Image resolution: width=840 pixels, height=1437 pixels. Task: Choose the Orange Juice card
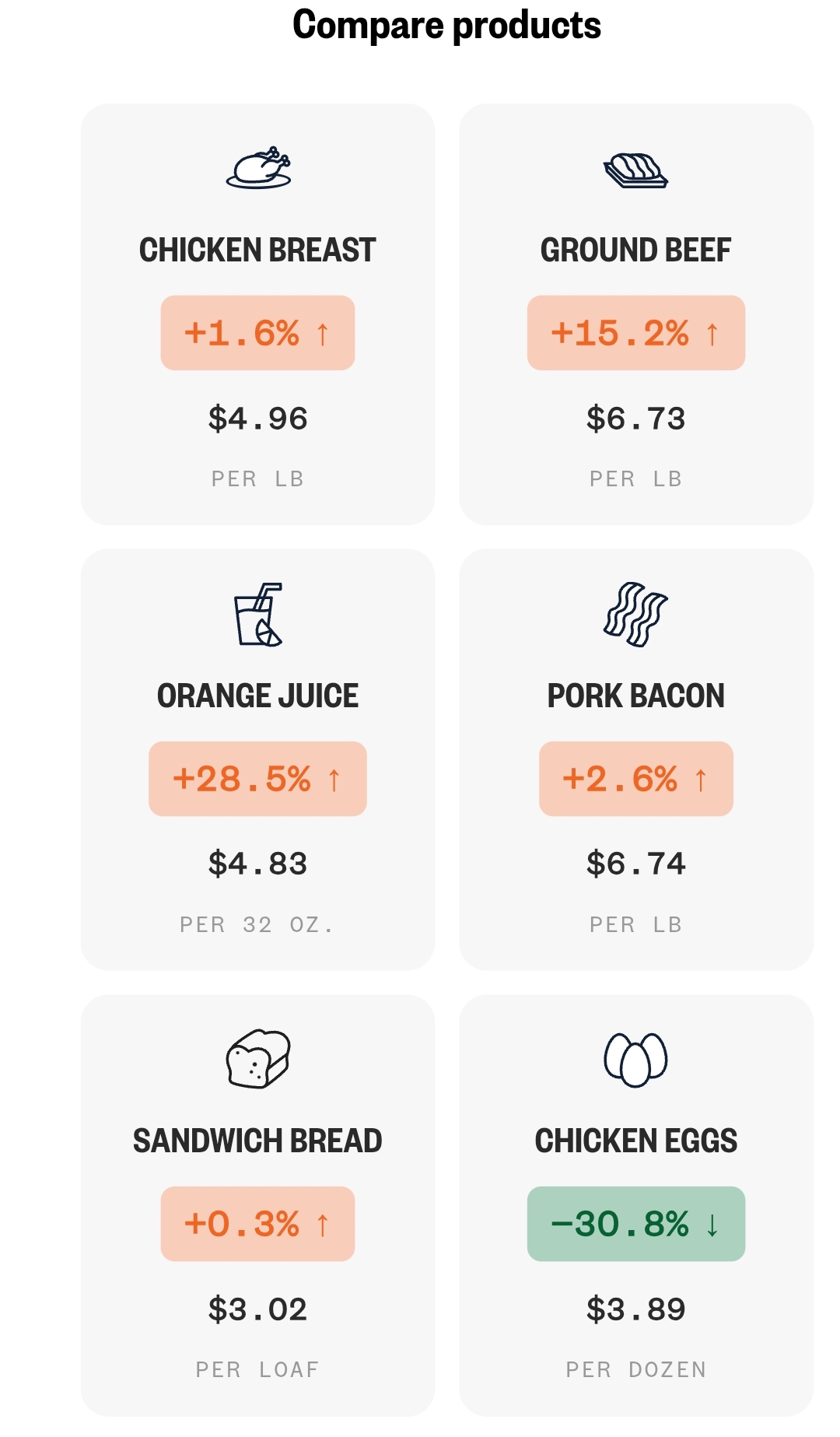pyautogui.click(x=257, y=759)
